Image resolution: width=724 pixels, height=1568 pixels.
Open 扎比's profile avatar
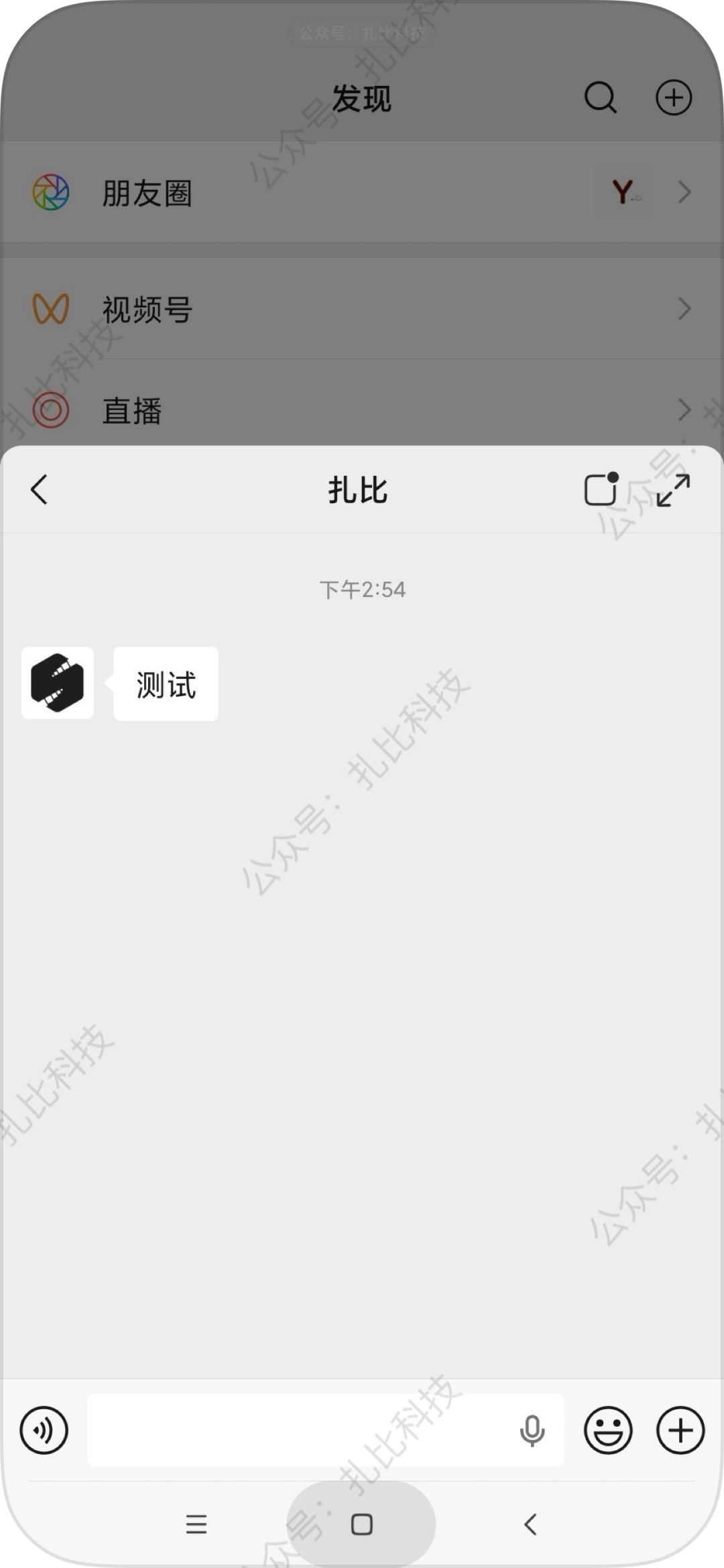click(x=58, y=683)
